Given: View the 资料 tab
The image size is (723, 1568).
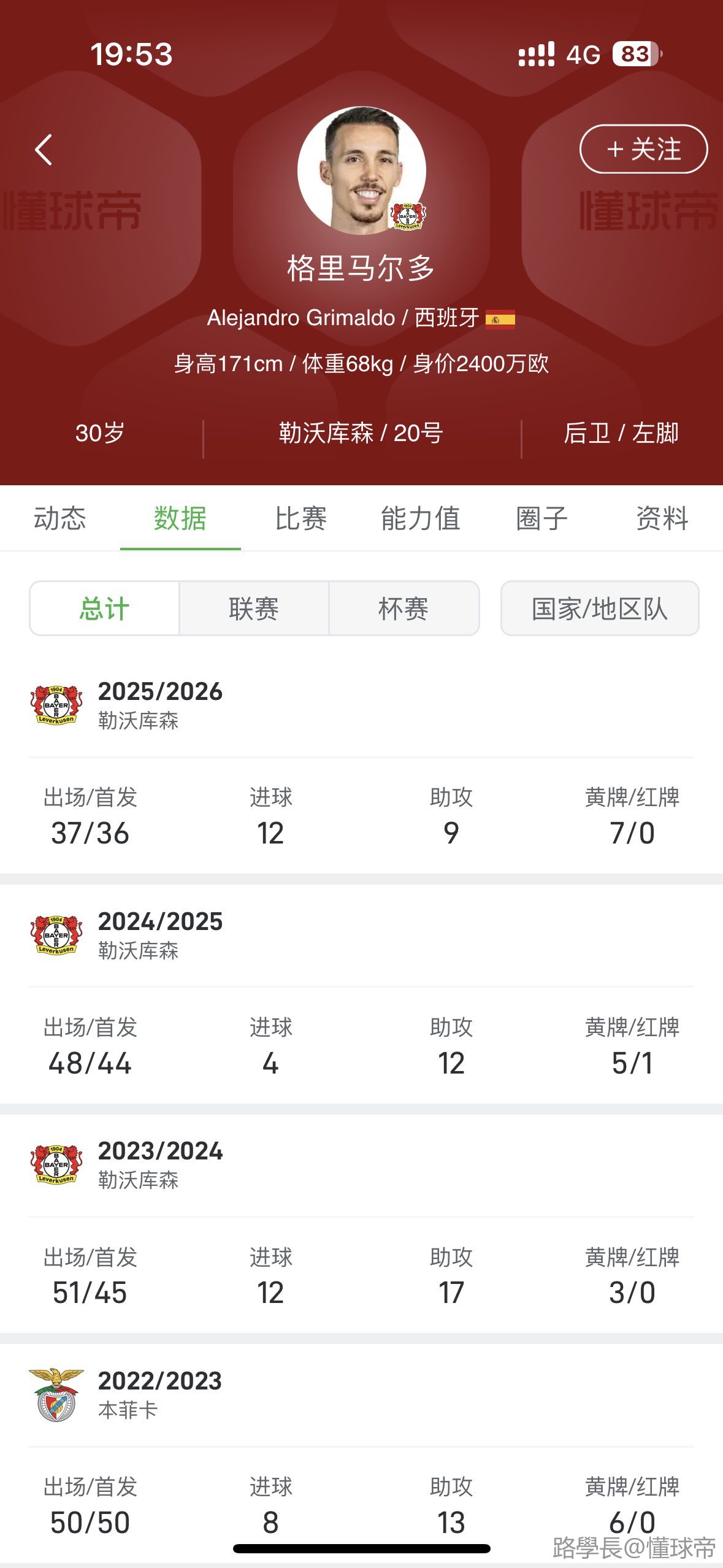Looking at the screenshot, I should 662,518.
